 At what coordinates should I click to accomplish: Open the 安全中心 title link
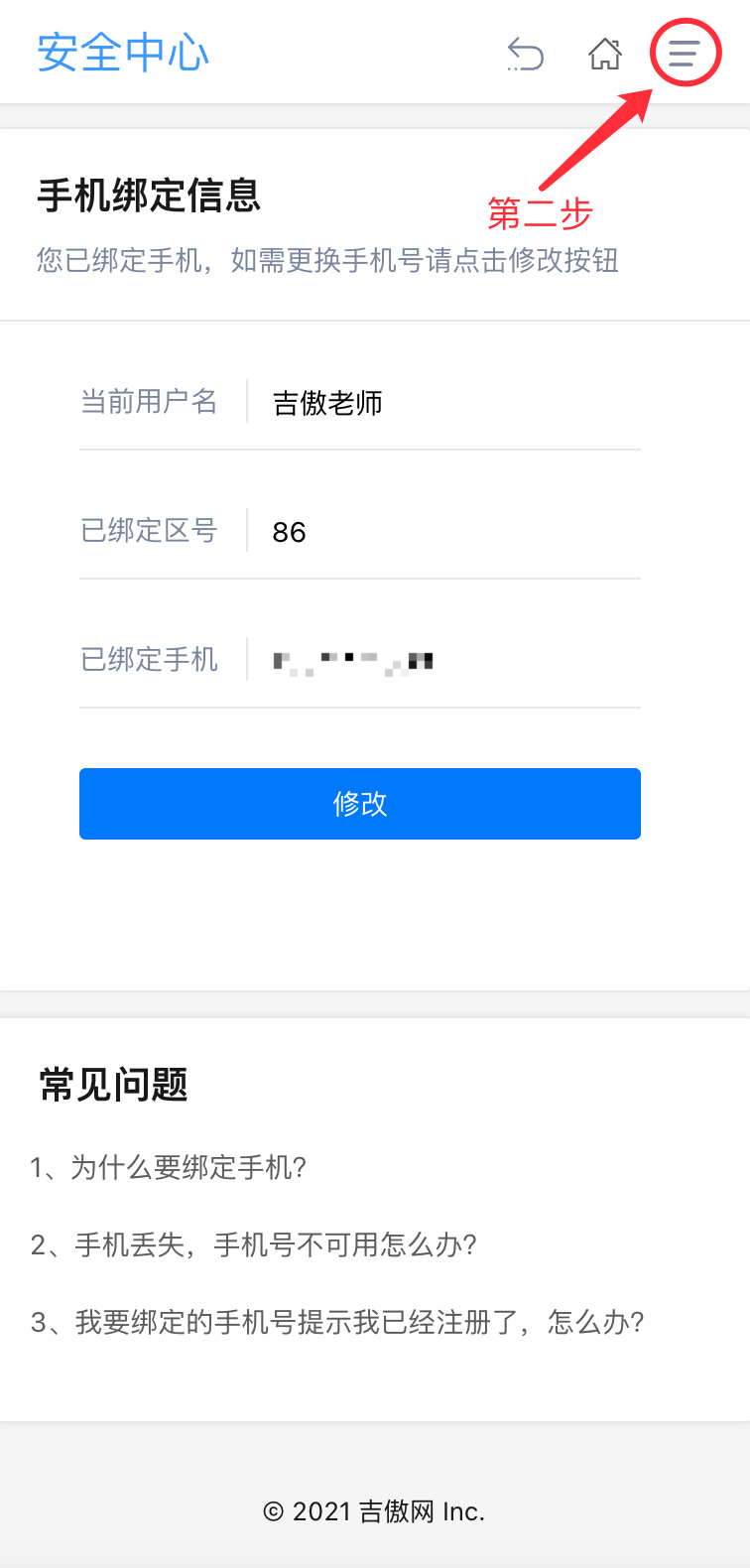(123, 54)
